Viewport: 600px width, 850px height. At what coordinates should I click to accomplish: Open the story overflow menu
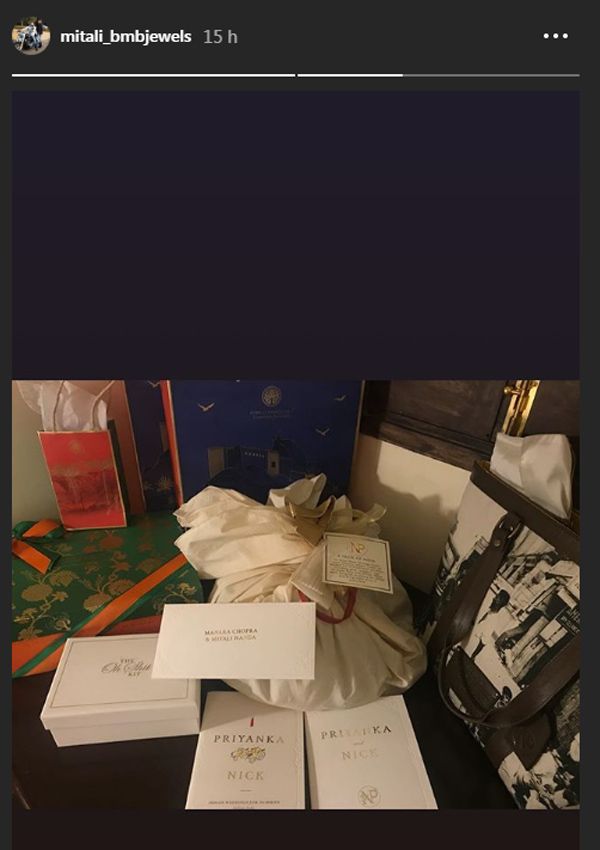(x=555, y=36)
